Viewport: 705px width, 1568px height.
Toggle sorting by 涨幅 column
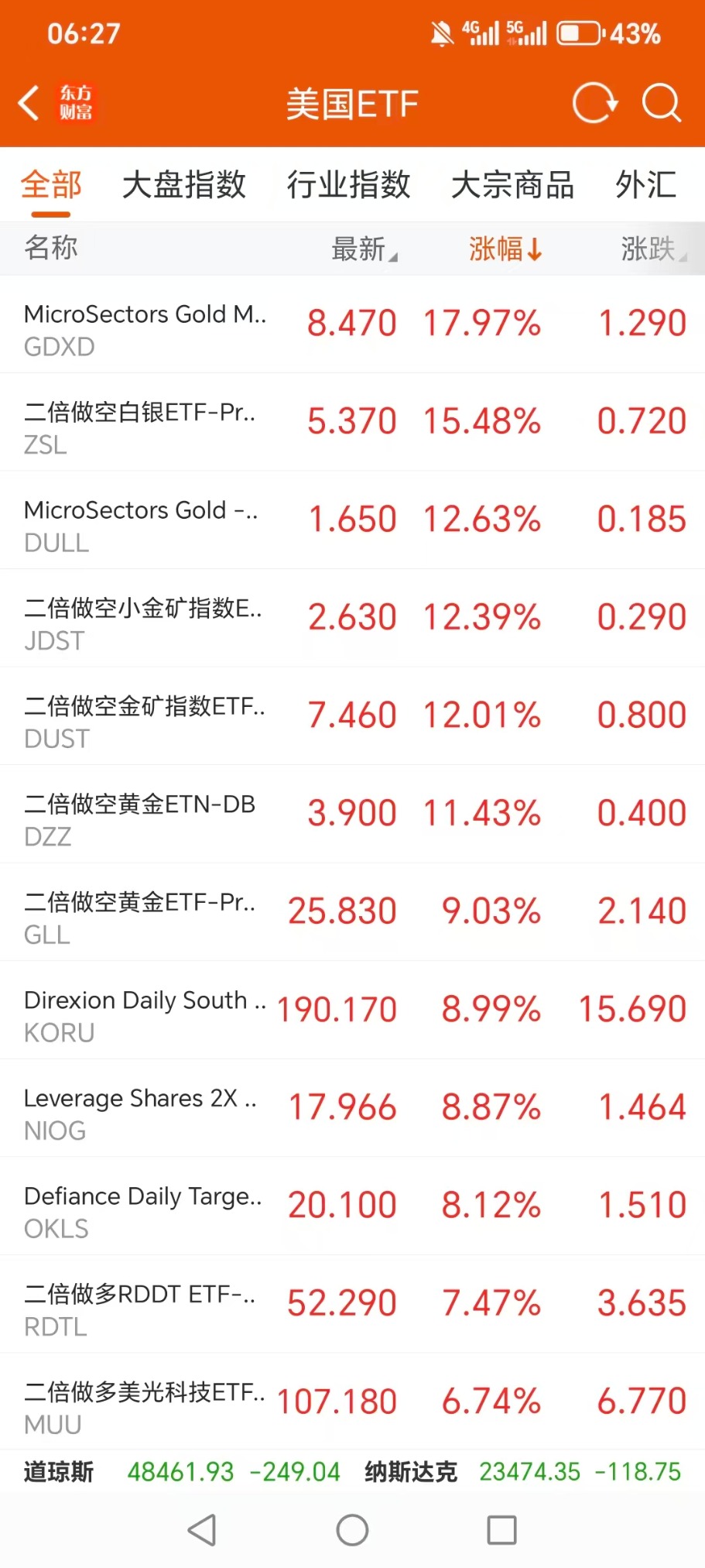tap(505, 249)
